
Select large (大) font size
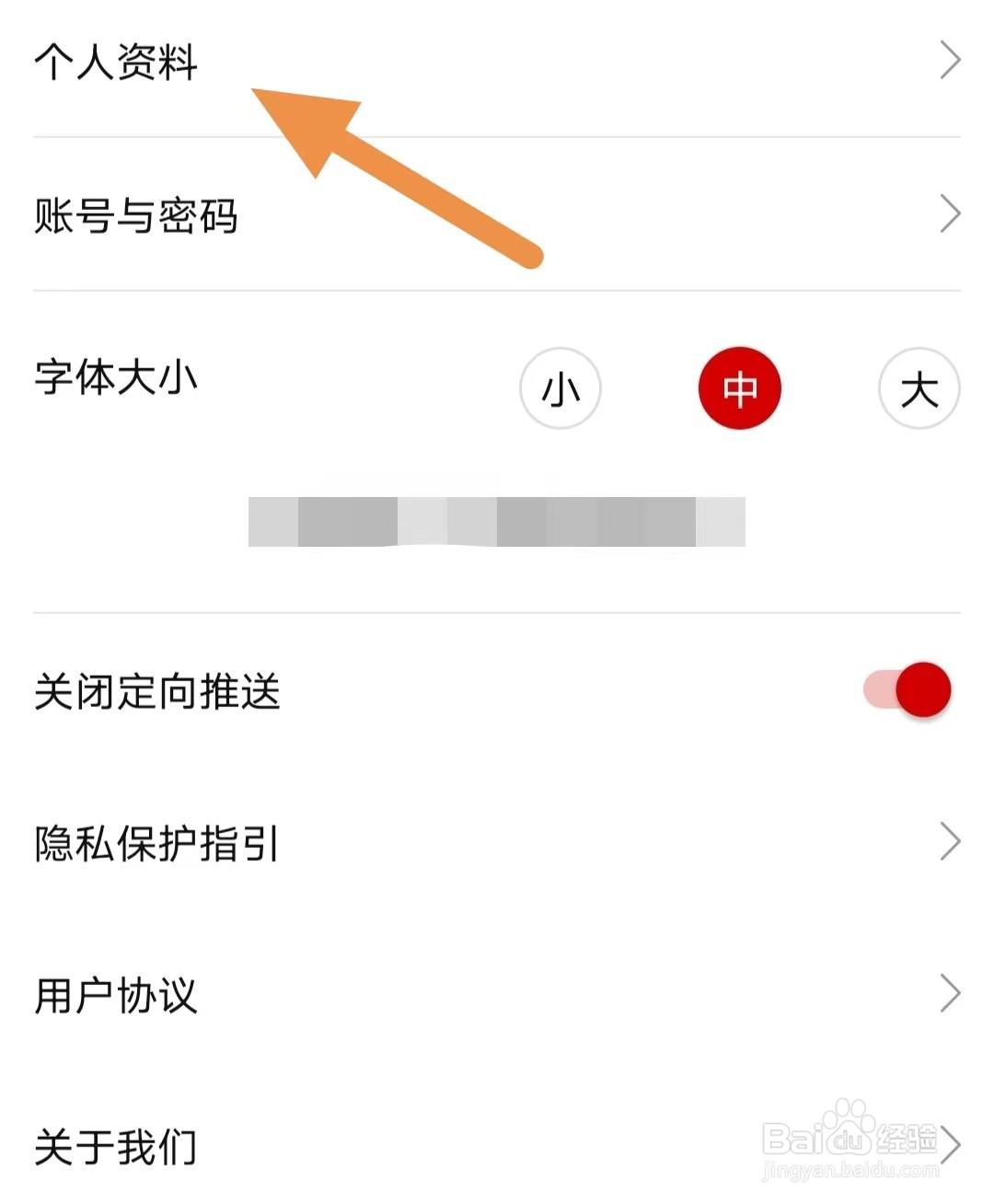point(919,388)
